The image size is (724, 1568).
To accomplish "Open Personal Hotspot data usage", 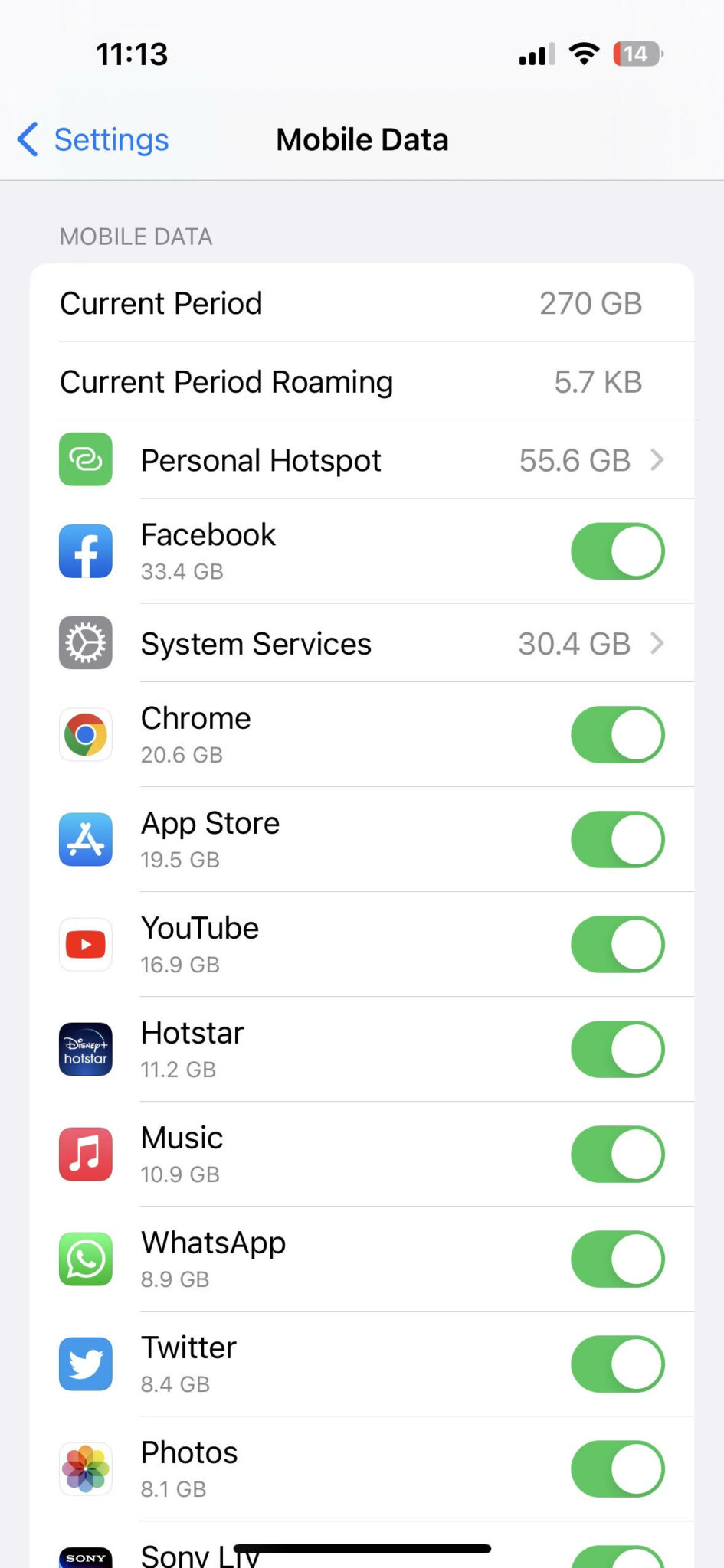I will [x=362, y=460].
